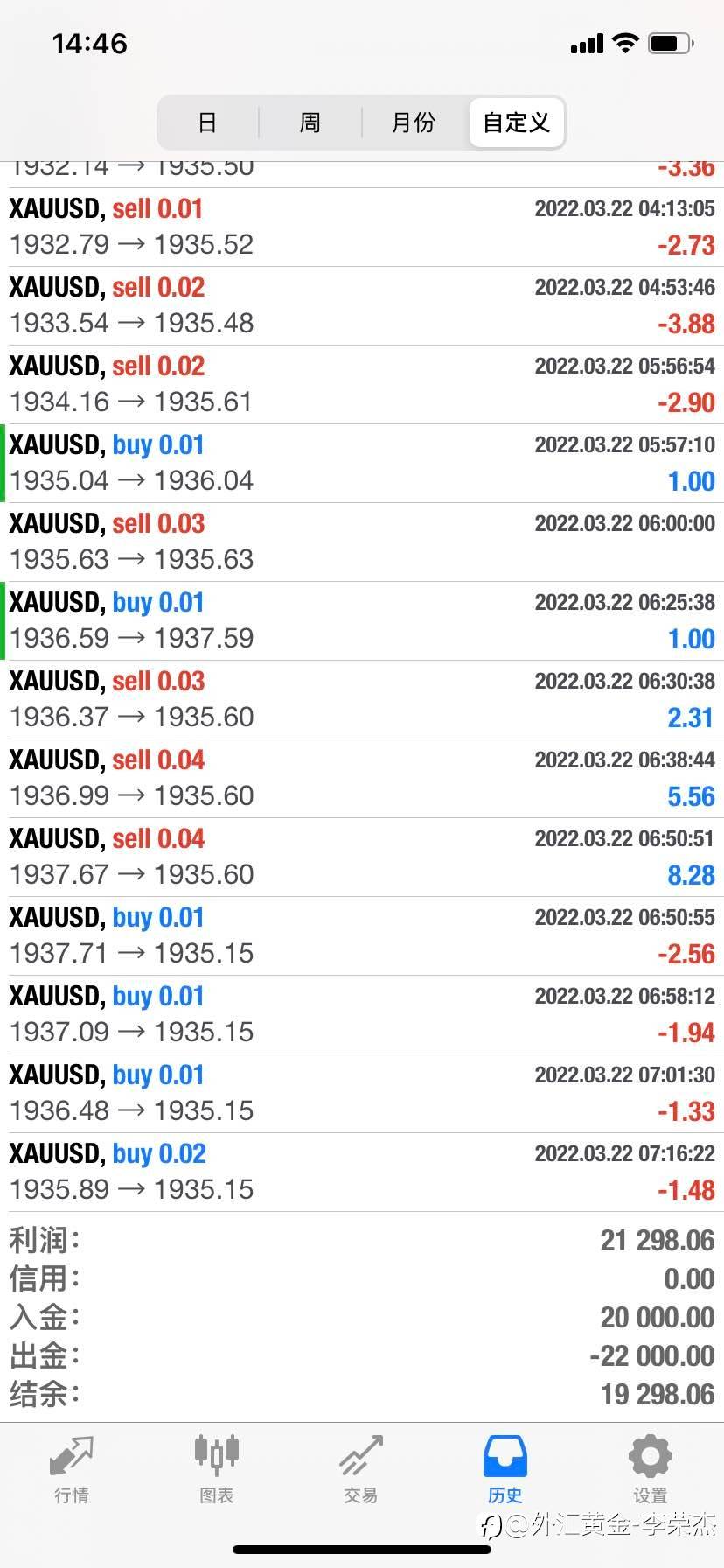Open the 历史 history tab
The image size is (724, 1568).
point(505,1470)
